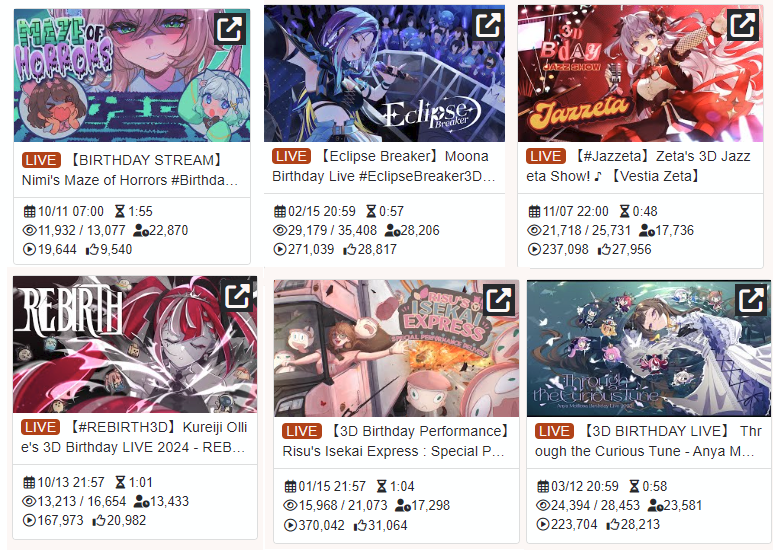Open Moona Eclipse Breaker Birthday Live card
The image size is (773, 550).
pyautogui.click(x=384, y=166)
